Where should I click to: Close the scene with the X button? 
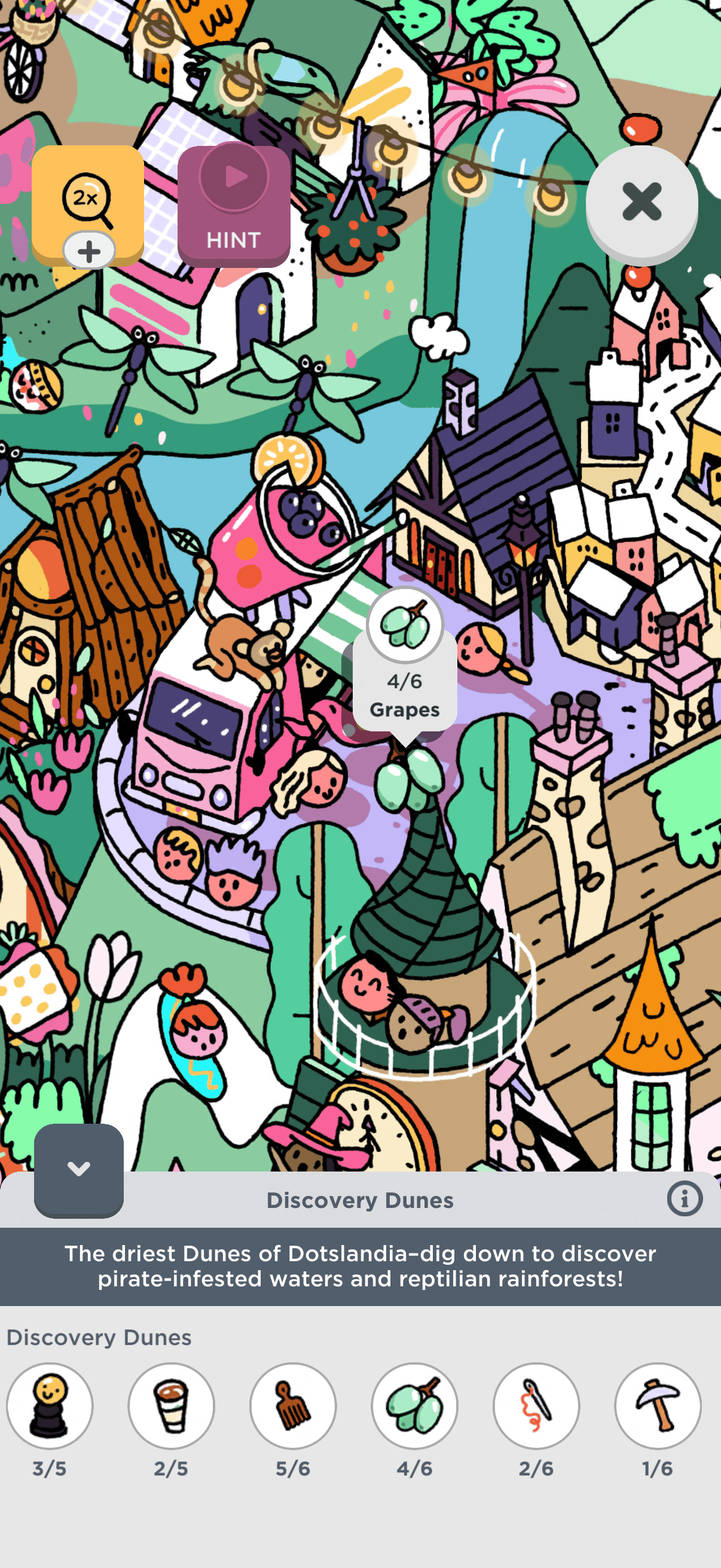pos(641,202)
